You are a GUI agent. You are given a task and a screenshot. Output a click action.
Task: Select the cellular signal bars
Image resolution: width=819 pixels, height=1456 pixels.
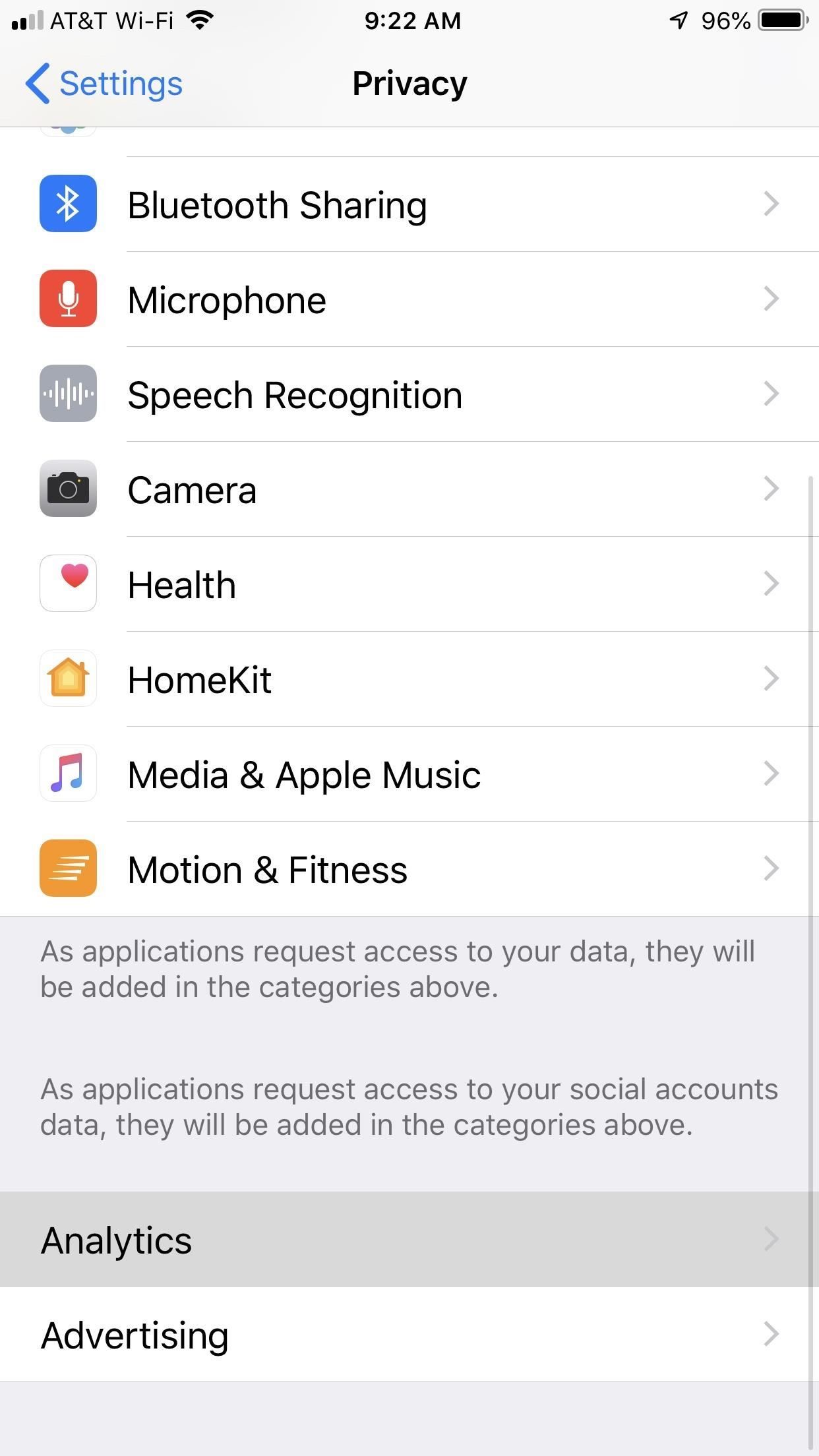click(x=28, y=20)
